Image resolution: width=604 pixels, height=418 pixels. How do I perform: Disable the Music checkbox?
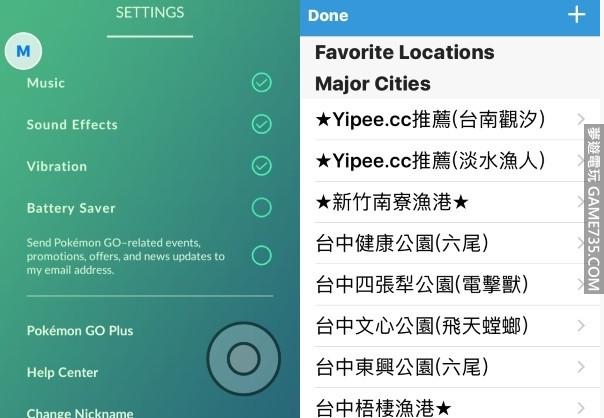(x=261, y=82)
